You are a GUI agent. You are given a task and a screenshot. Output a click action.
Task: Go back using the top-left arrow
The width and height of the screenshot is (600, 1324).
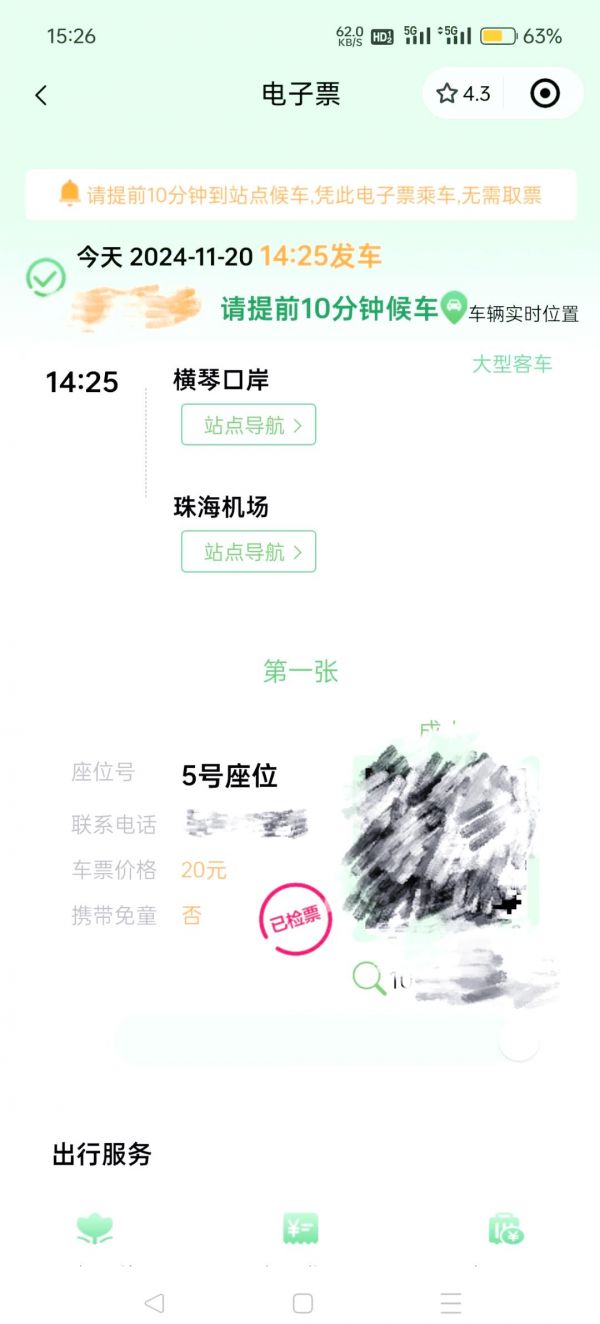pos(41,95)
